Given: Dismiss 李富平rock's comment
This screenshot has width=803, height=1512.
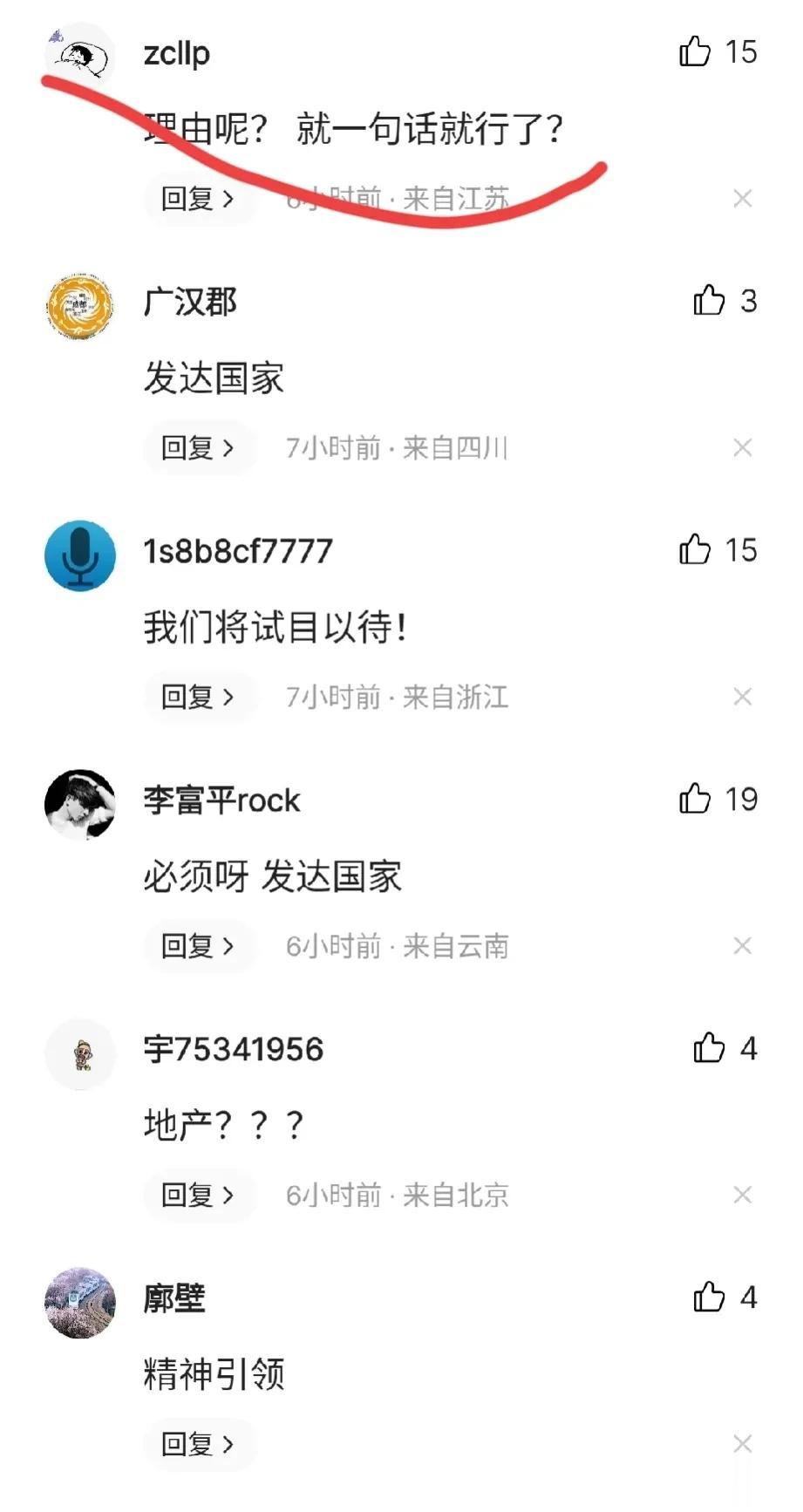Looking at the screenshot, I should (742, 946).
